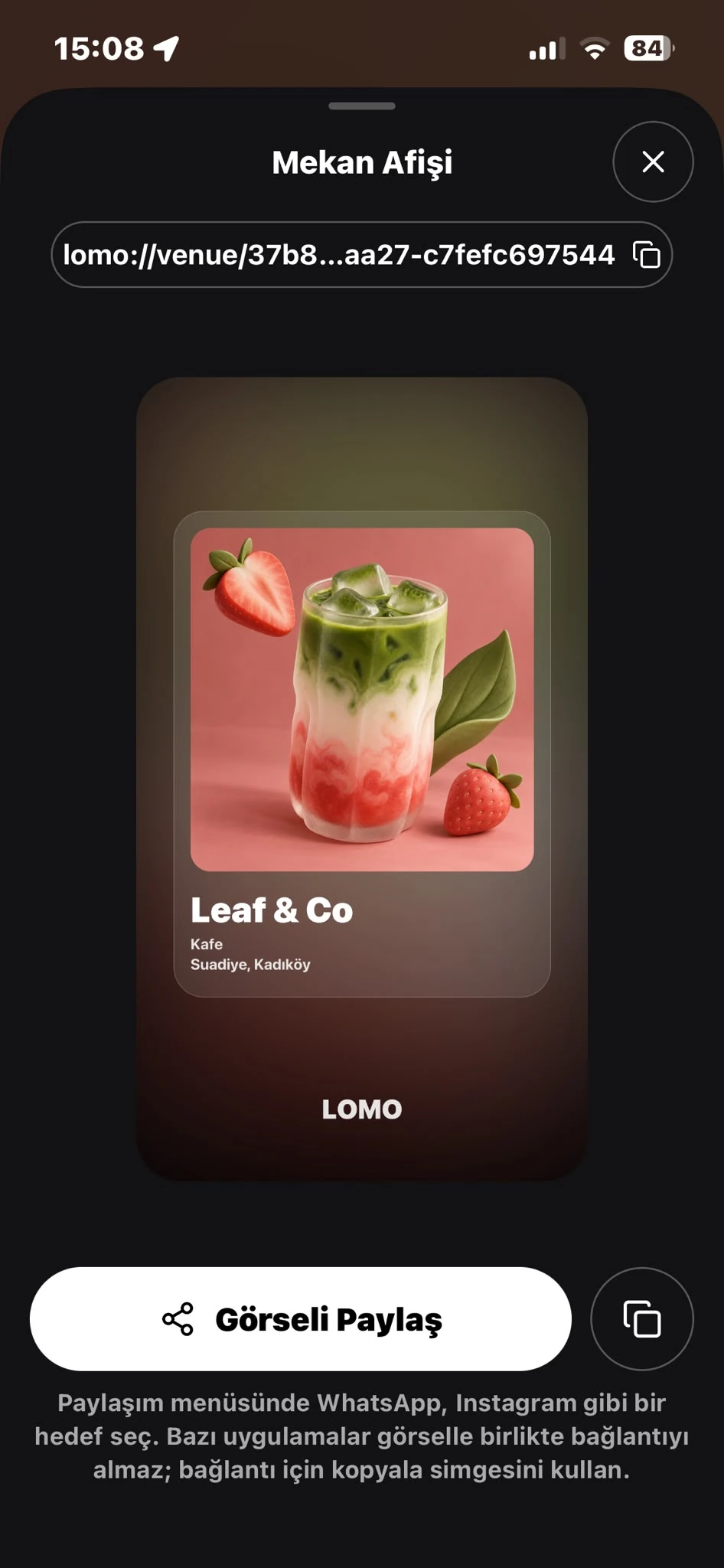Close the Mekan Afişi sheet
Screen dimensions: 724x1568
click(x=653, y=162)
